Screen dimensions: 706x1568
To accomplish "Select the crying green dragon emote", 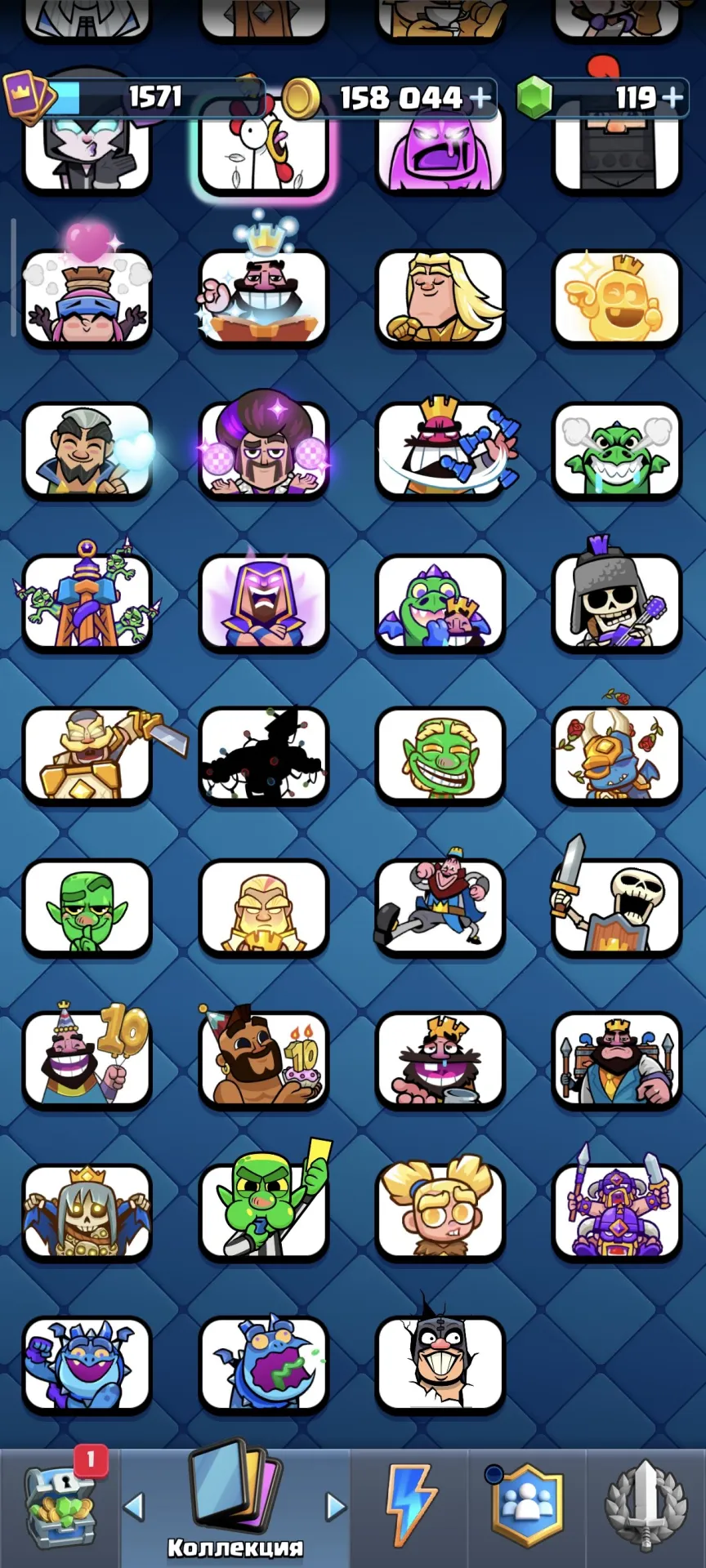I will click(617, 451).
